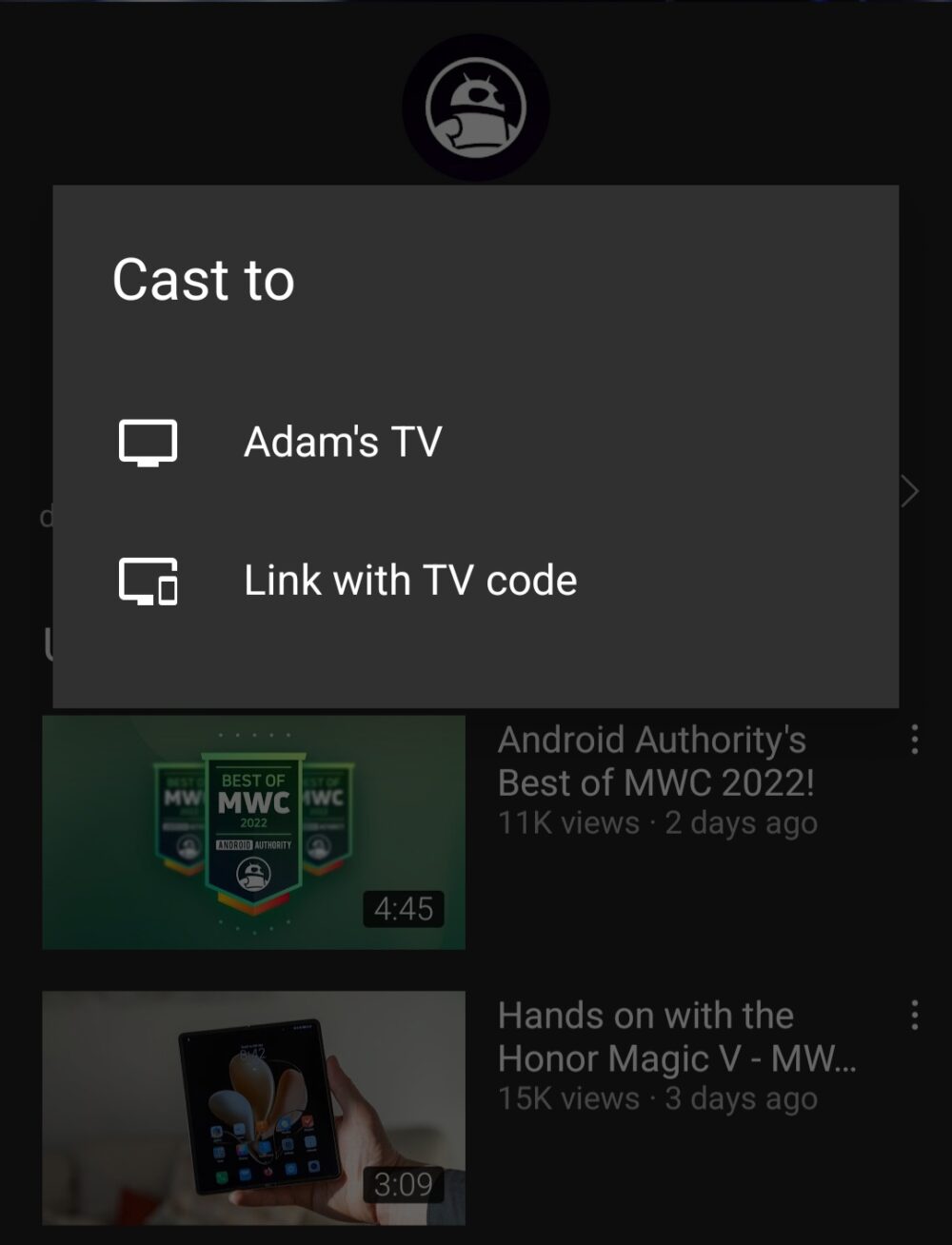This screenshot has width=952, height=1245.
Task: Choose Link with TV code
Action: (411, 581)
